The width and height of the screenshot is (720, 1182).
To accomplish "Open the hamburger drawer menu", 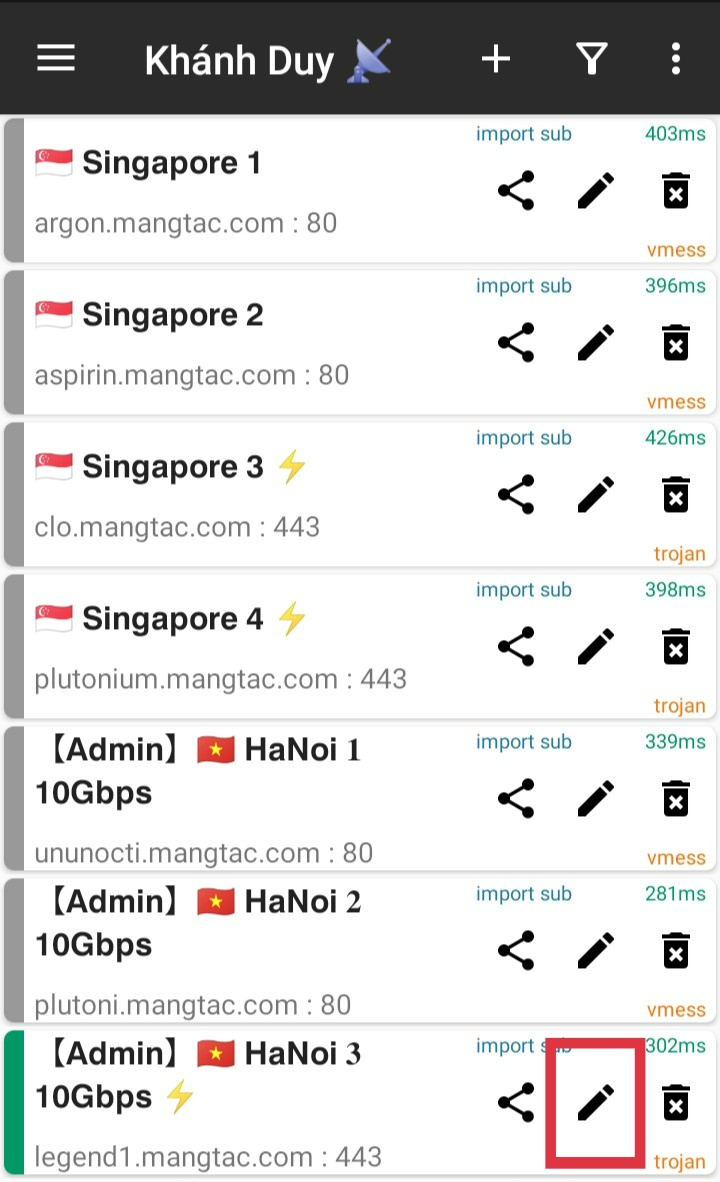I will (56, 59).
